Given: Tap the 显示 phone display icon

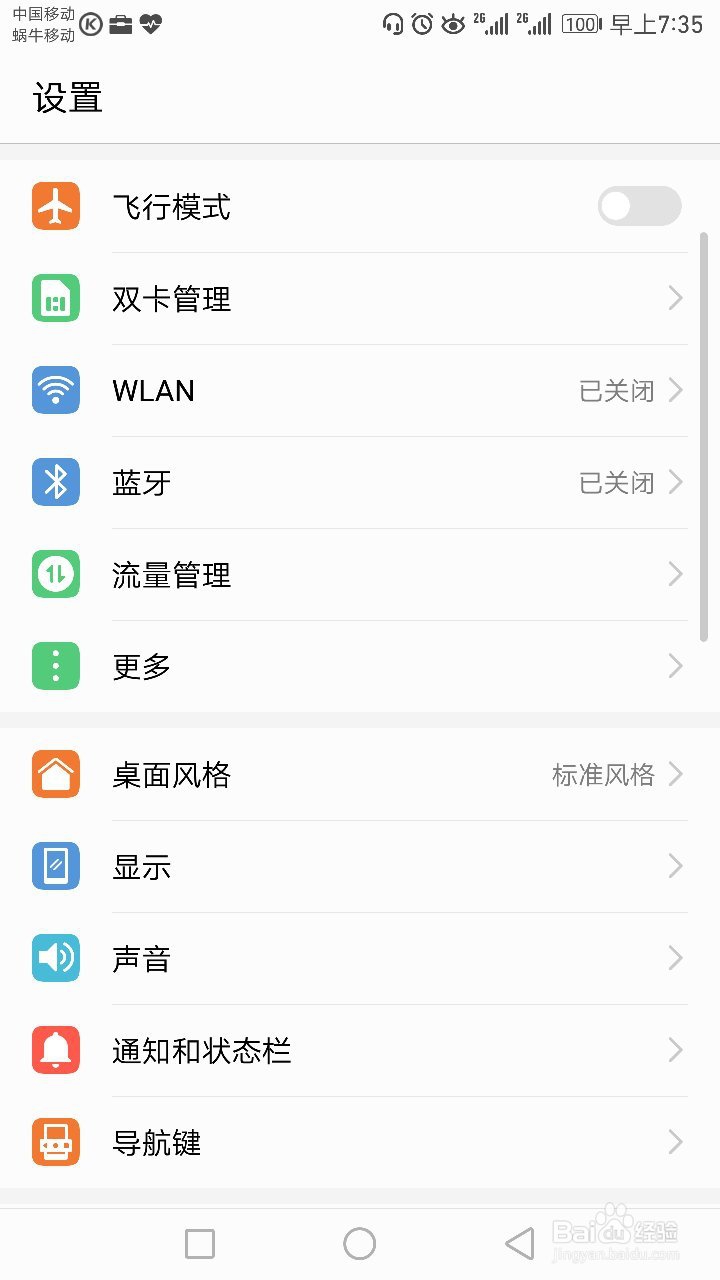Looking at the screenshot, I should (55, 866).
